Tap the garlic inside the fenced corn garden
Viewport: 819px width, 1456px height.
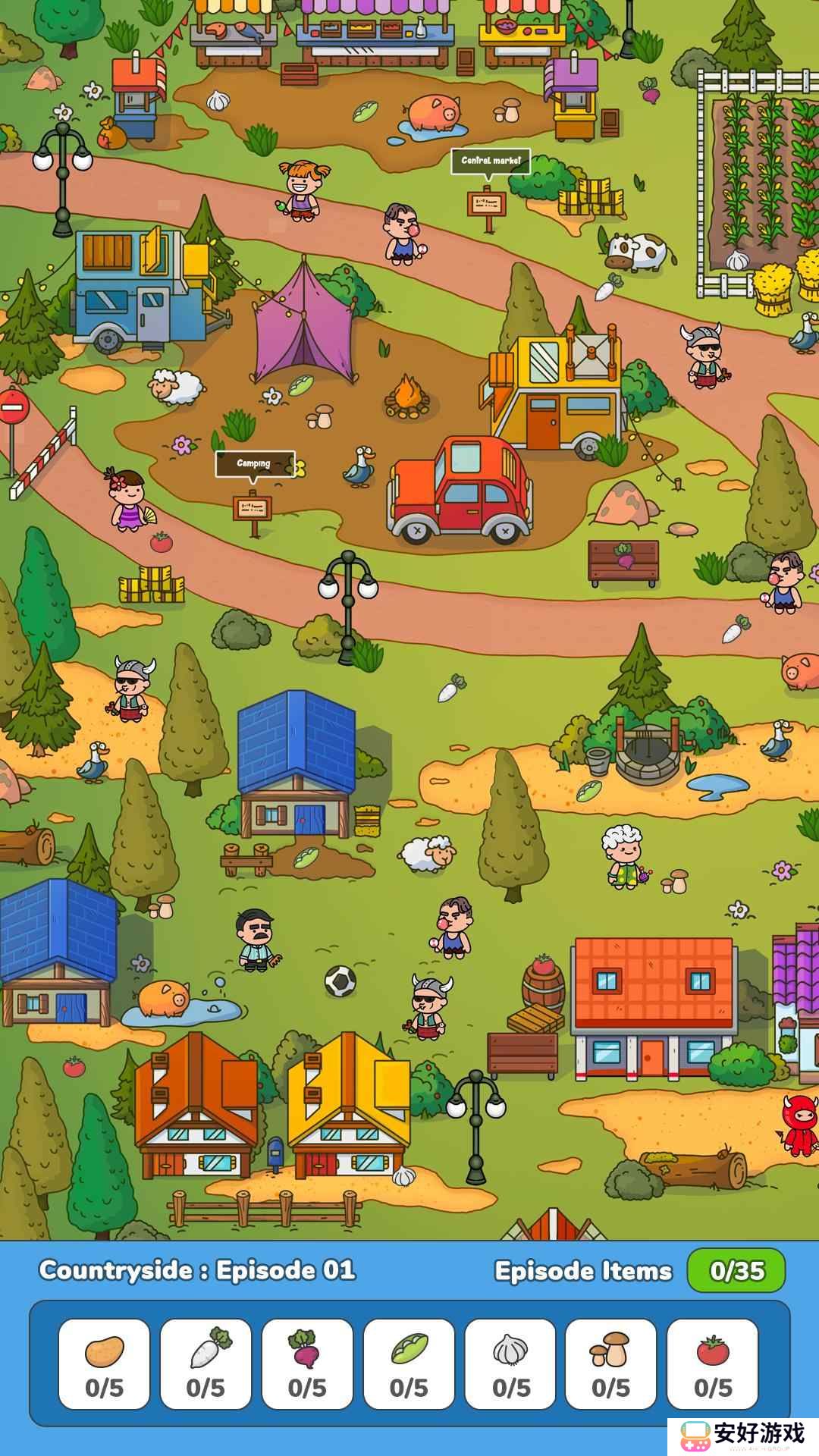pyautogui.click(x=737, y=260)
